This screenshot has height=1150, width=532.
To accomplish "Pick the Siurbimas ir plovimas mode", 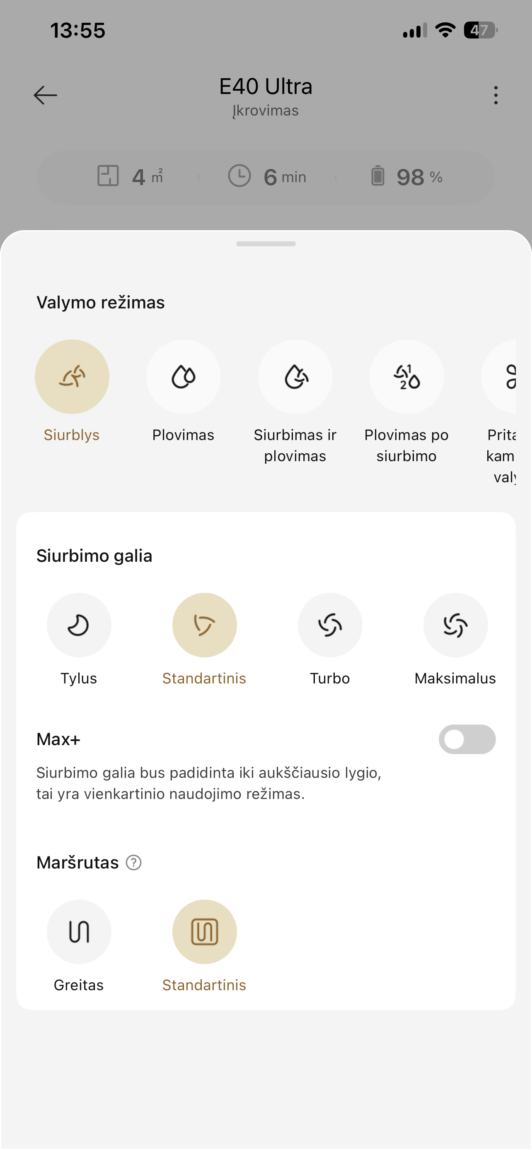I will point(295,377).
